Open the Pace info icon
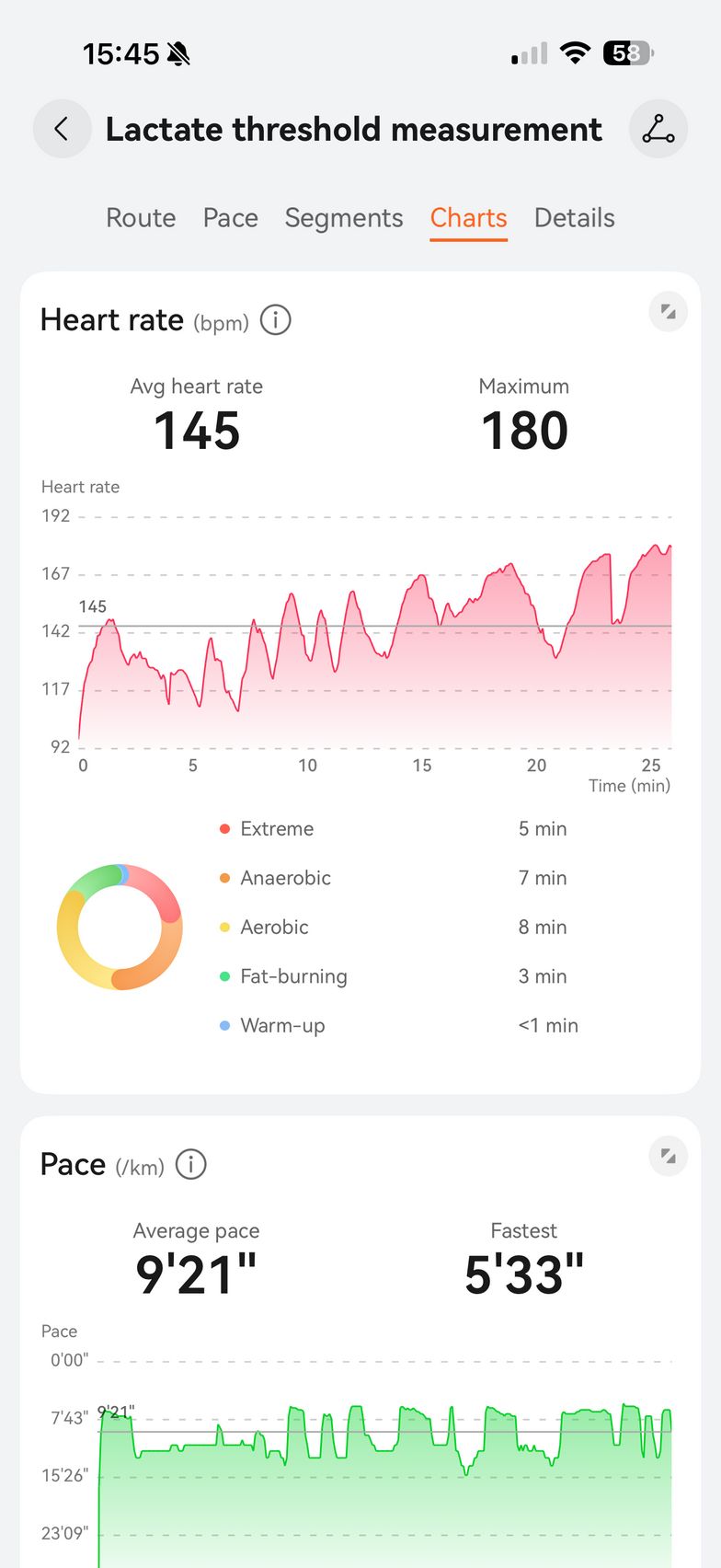 coord(191,1165)
